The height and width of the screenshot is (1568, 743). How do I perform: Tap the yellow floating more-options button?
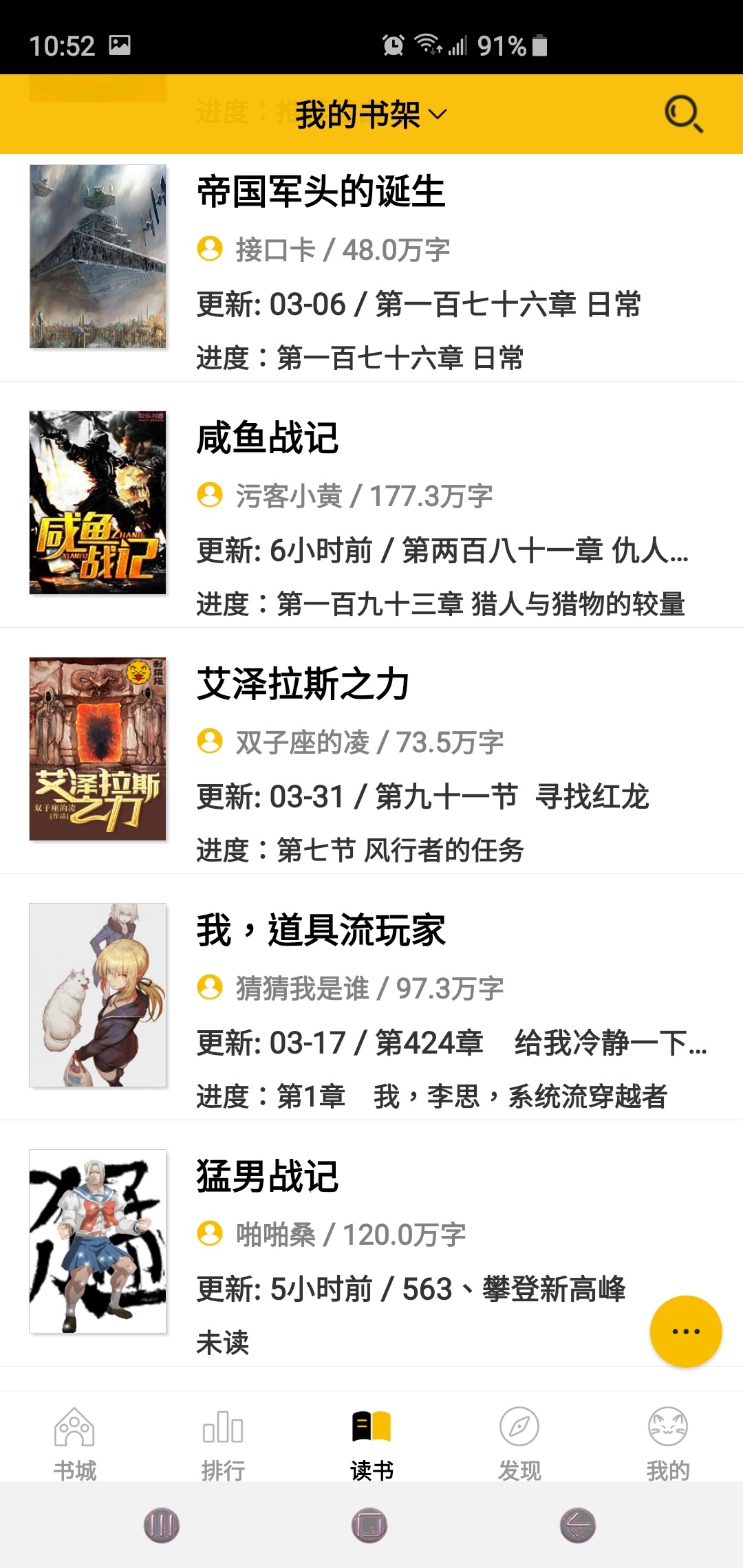[x=685, y=1331]
